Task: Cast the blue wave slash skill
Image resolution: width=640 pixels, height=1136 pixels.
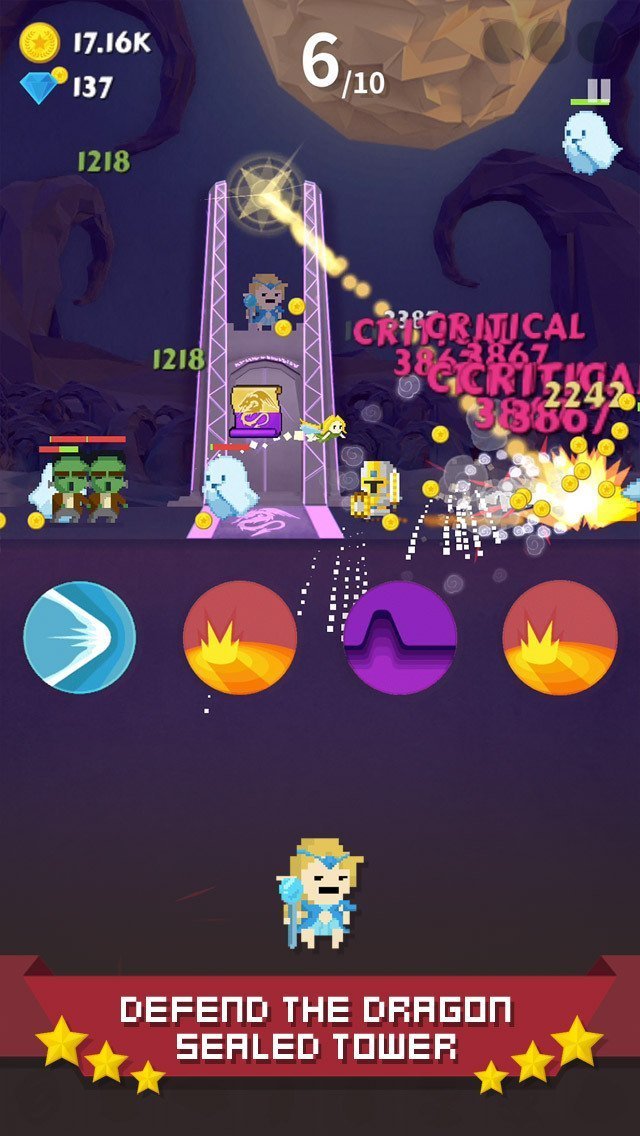Action: coord(79,637)
